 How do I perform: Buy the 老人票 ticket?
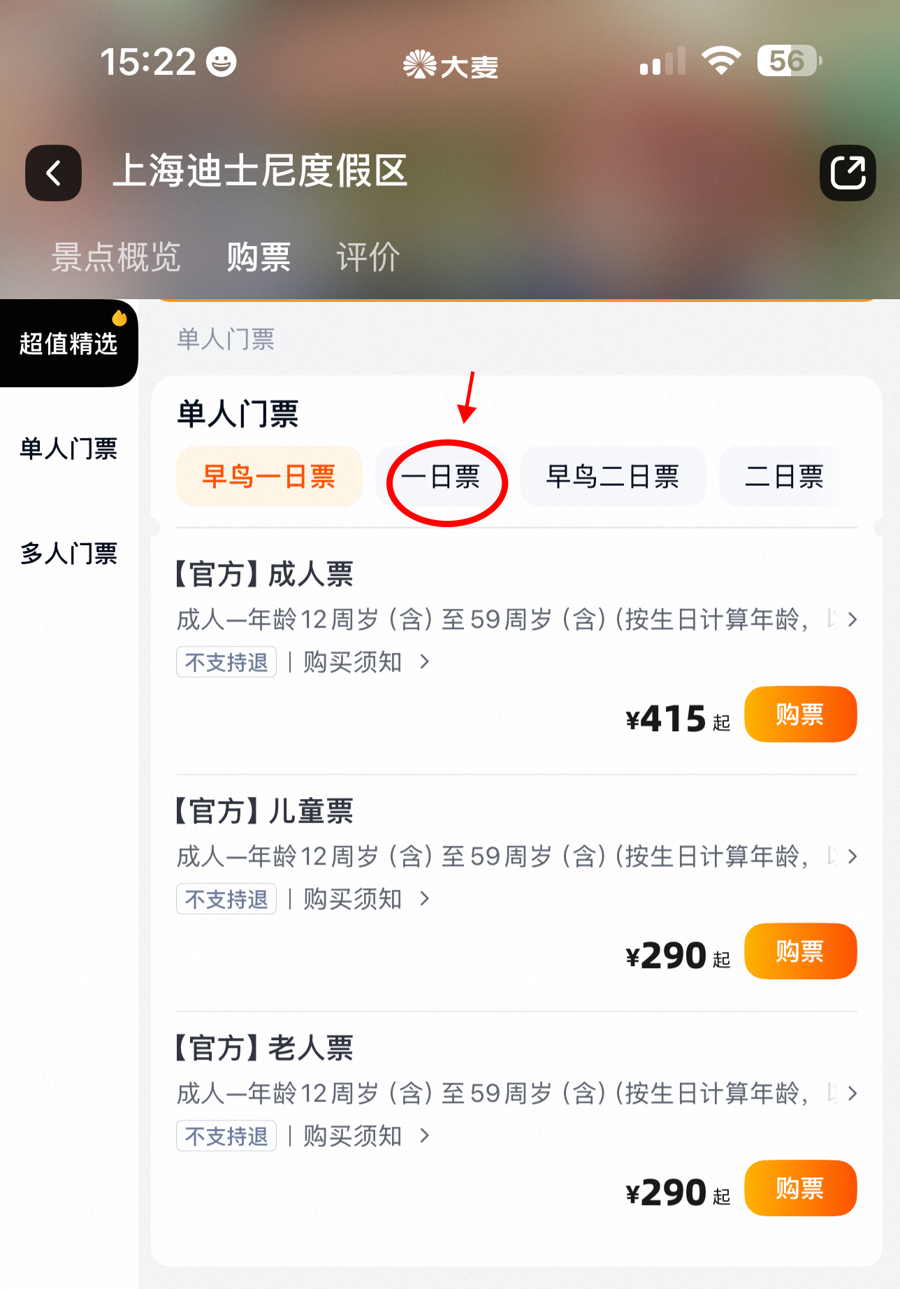(x=800, y=1188)
